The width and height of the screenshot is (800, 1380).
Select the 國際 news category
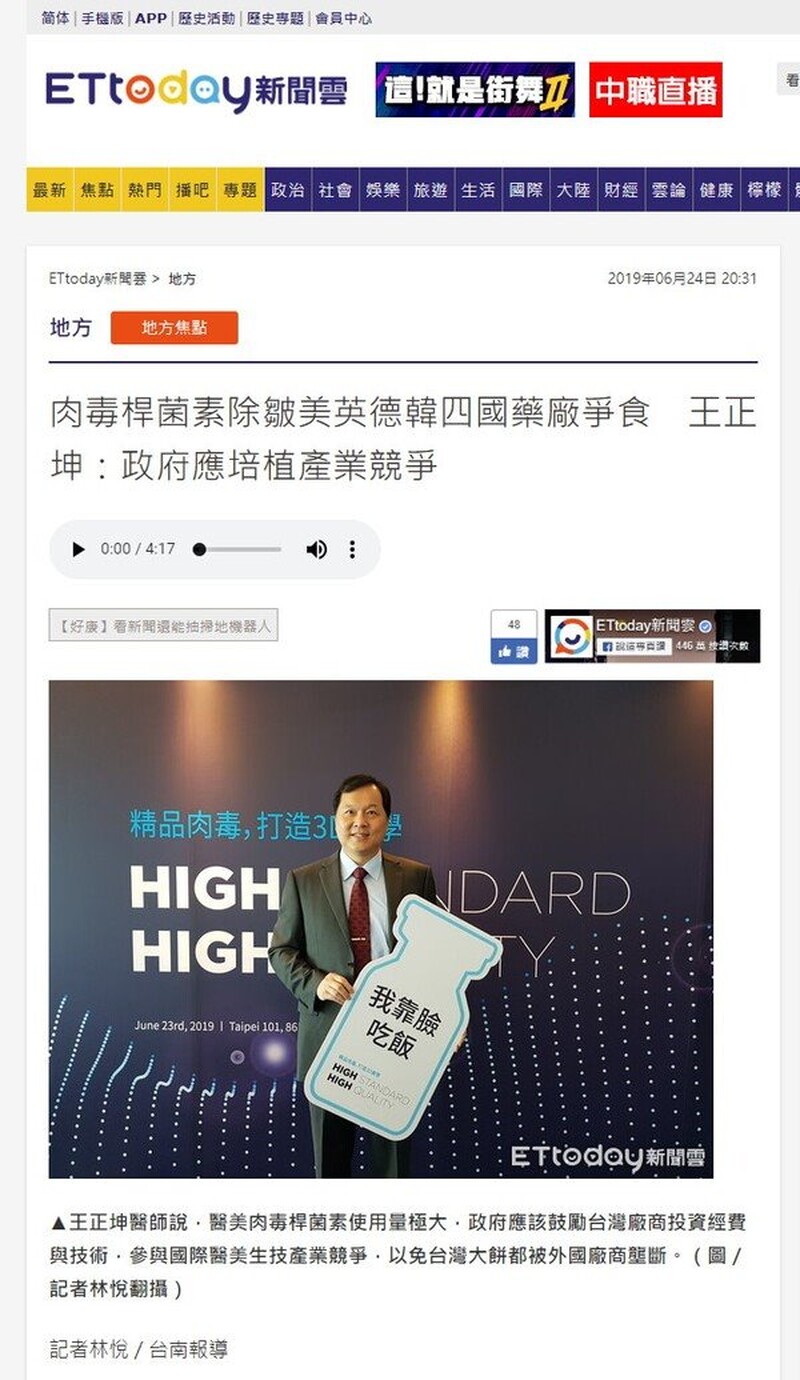525,190
